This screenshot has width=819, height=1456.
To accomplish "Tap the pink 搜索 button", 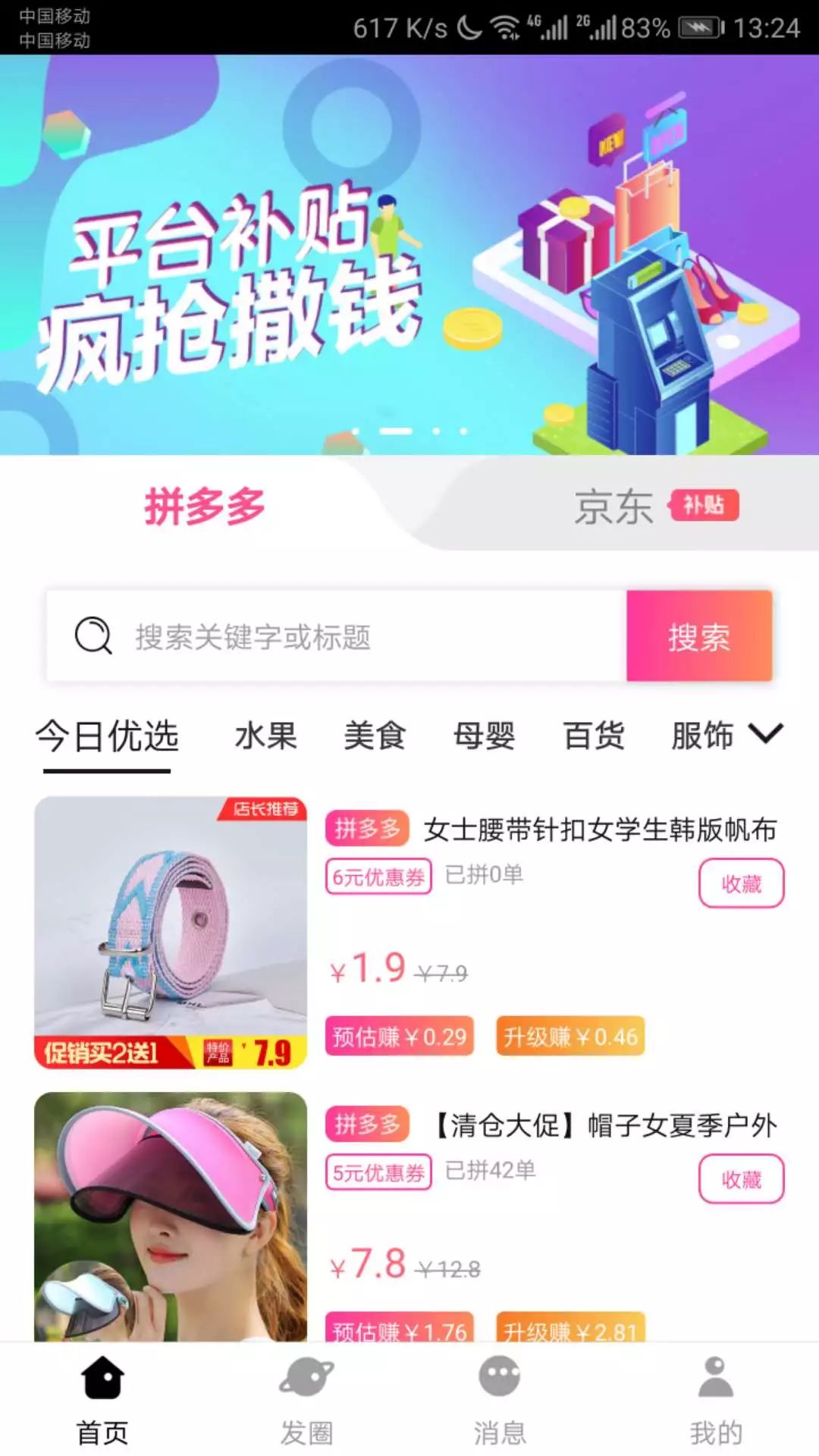I will 698,636.
